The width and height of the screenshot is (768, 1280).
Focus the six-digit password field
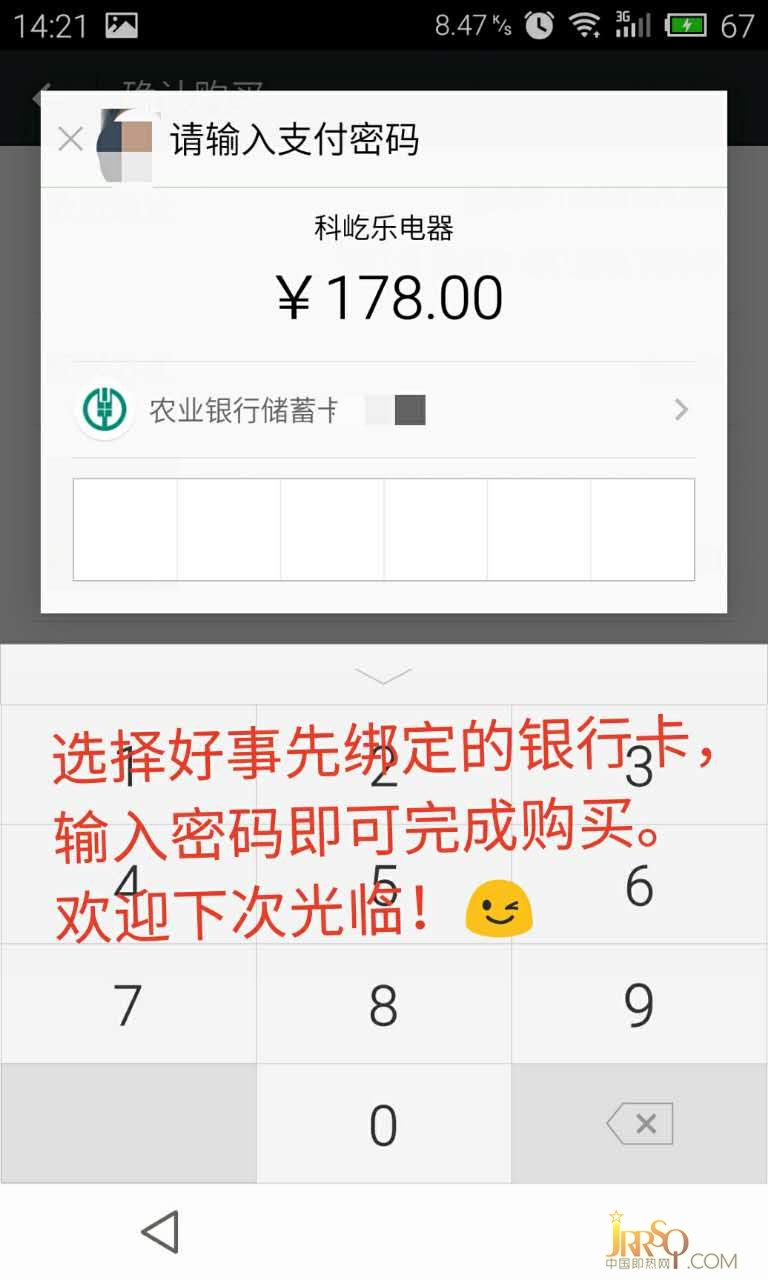click(x=383, y=529)
